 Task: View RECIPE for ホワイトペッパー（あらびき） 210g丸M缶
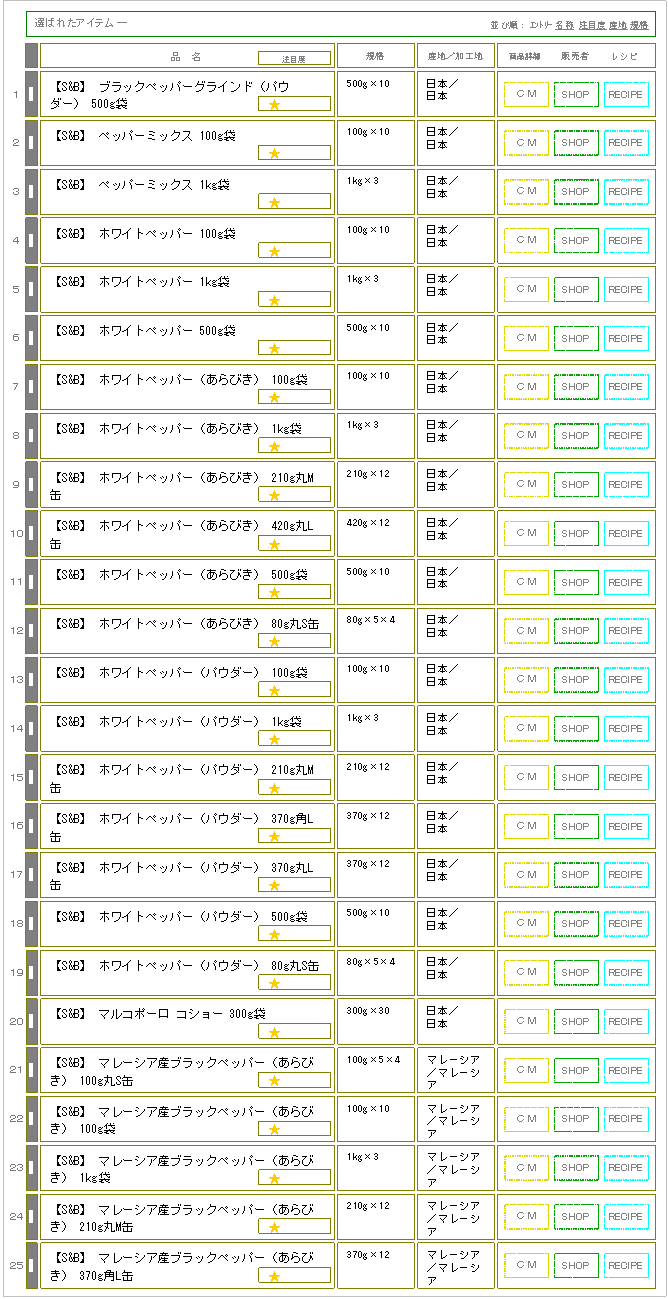coord(626,485)
